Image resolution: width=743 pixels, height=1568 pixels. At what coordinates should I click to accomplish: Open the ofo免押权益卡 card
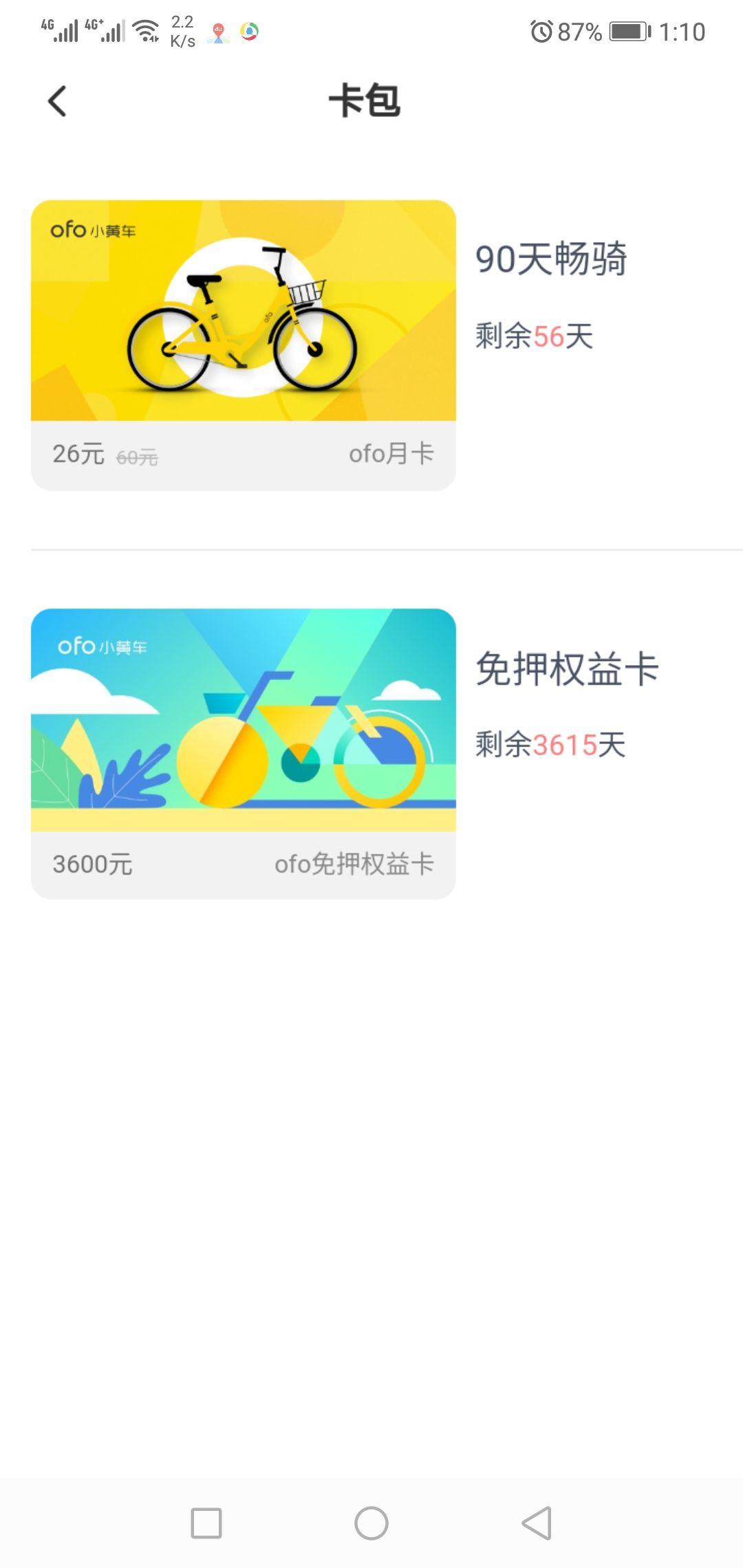[244, 753]
